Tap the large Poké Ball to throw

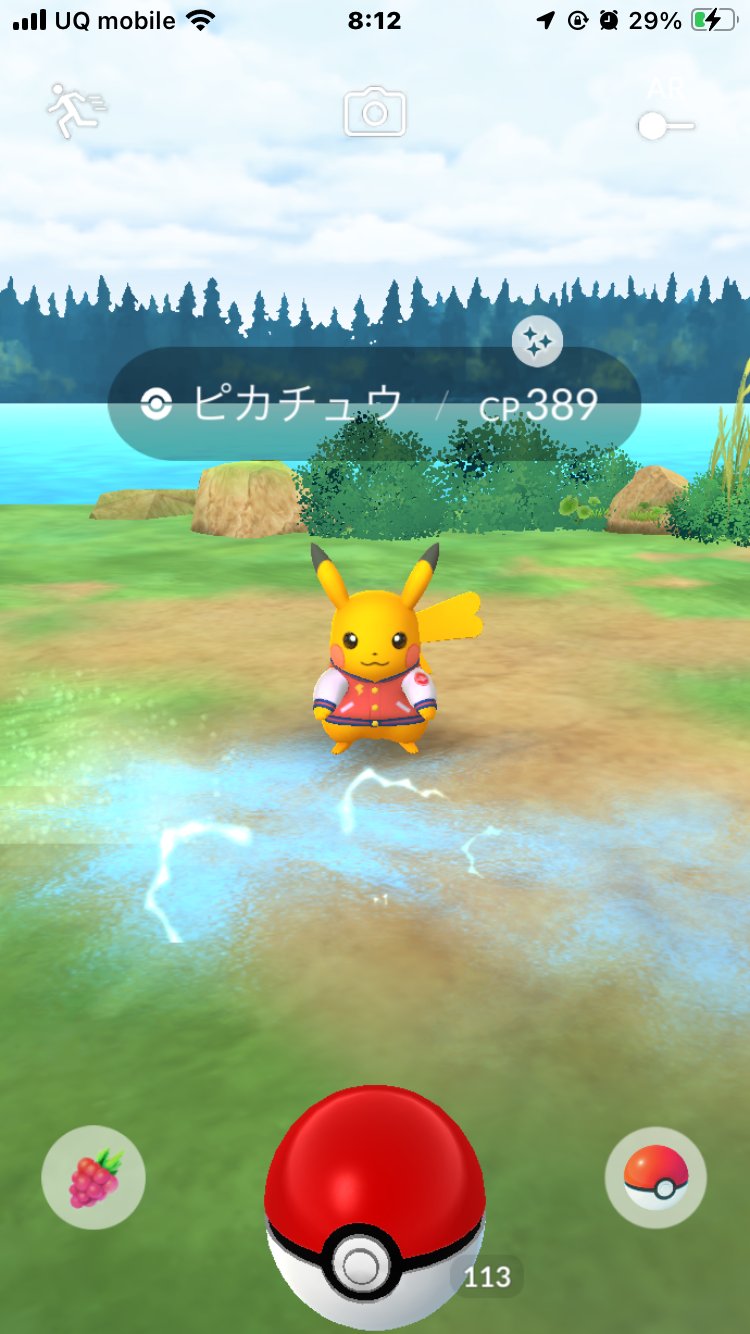tap(375, 1206)
